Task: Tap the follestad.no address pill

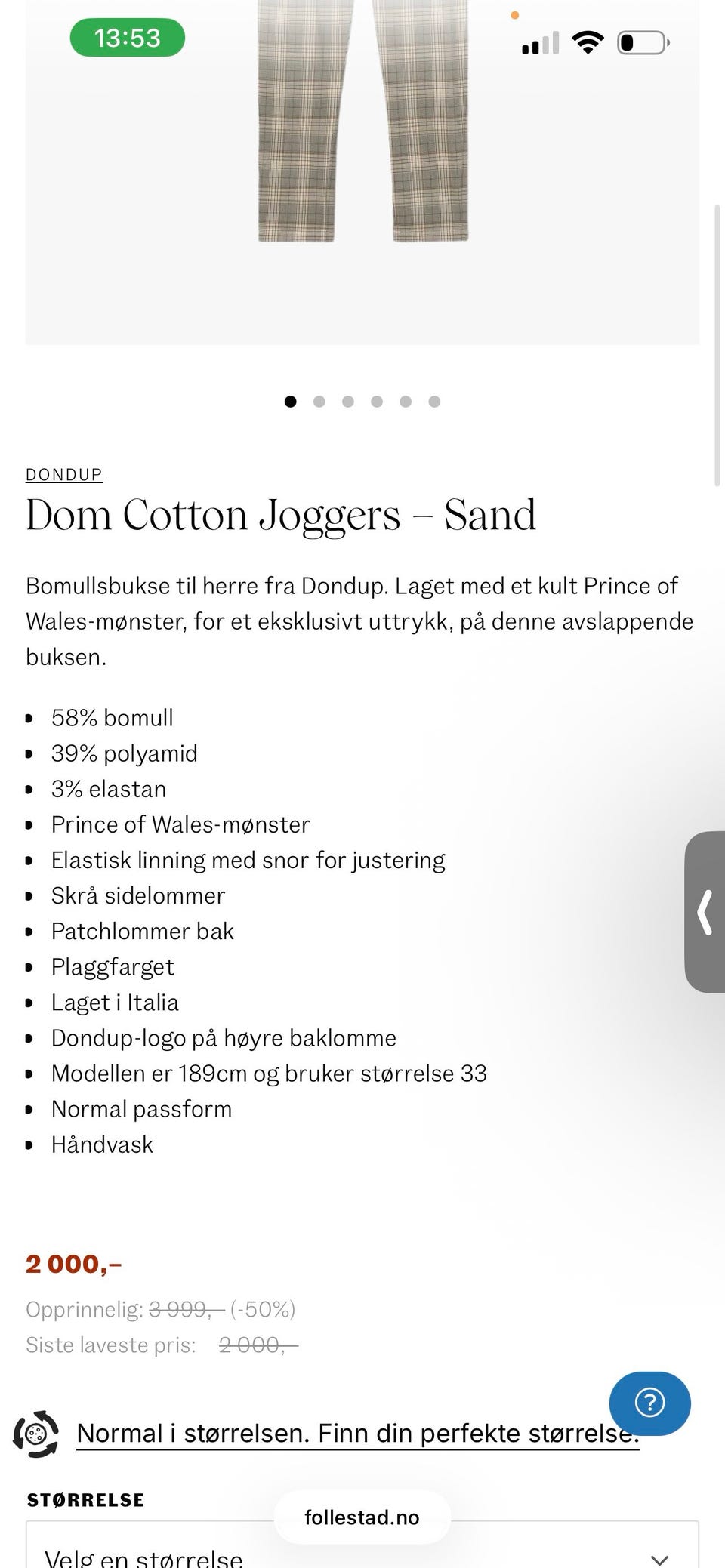Action: tap(362, 1517)
